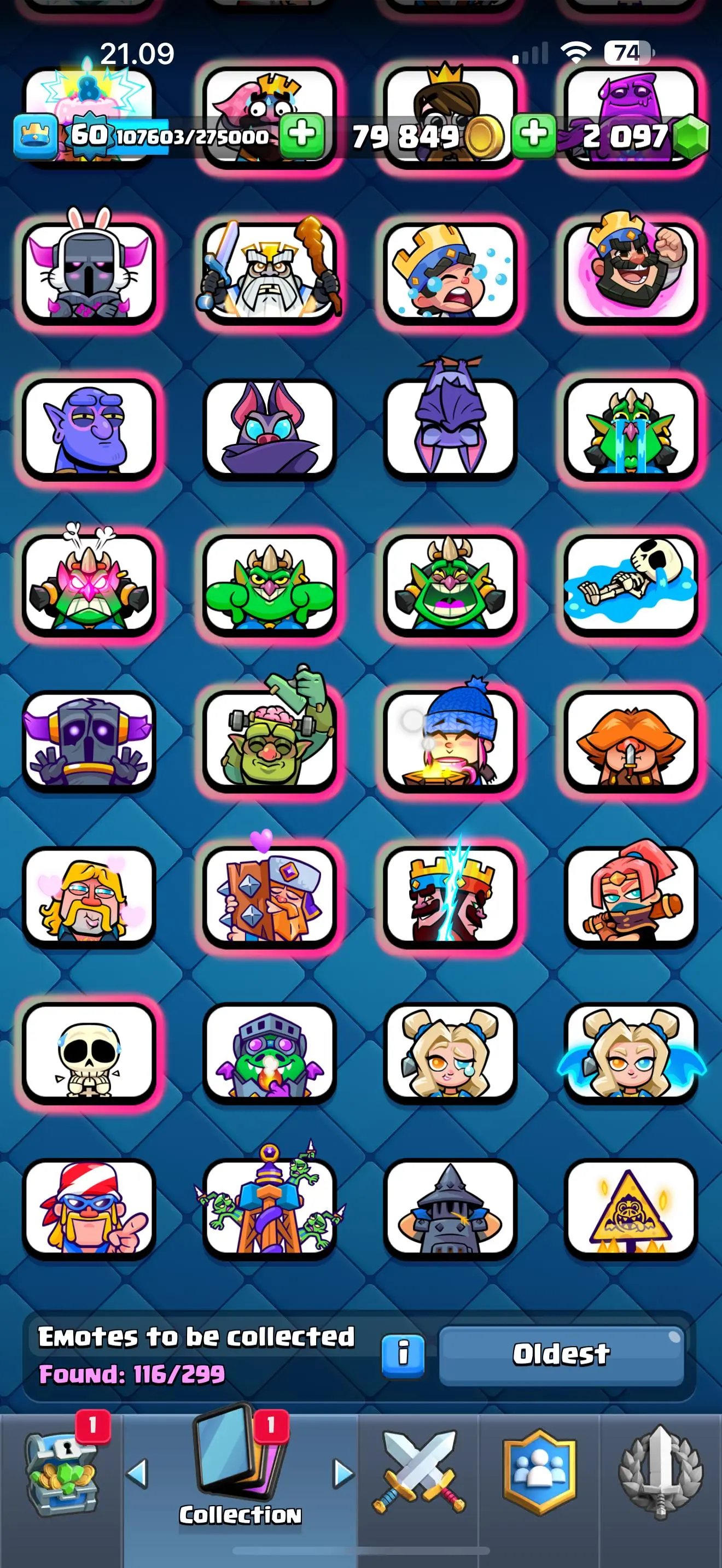Open the shop chest tab
This screenshot has height=1568, width=722.
(61, 1473)
